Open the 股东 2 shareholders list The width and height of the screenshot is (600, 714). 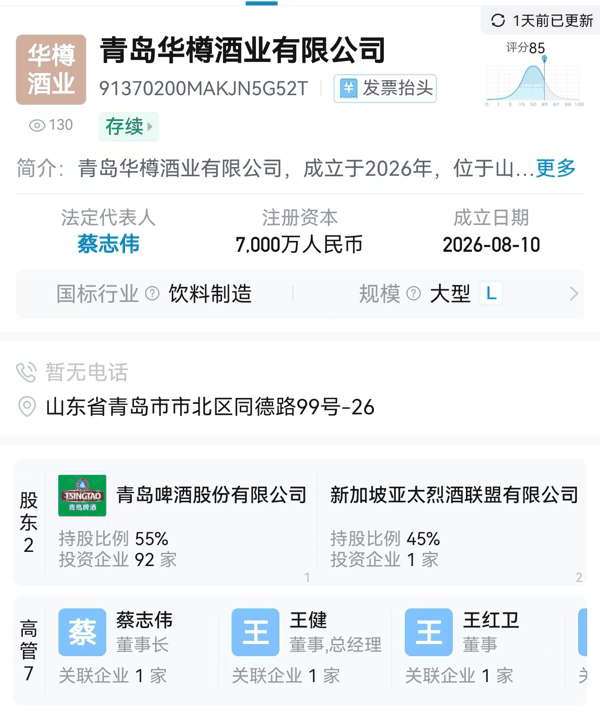coord(29,522)
